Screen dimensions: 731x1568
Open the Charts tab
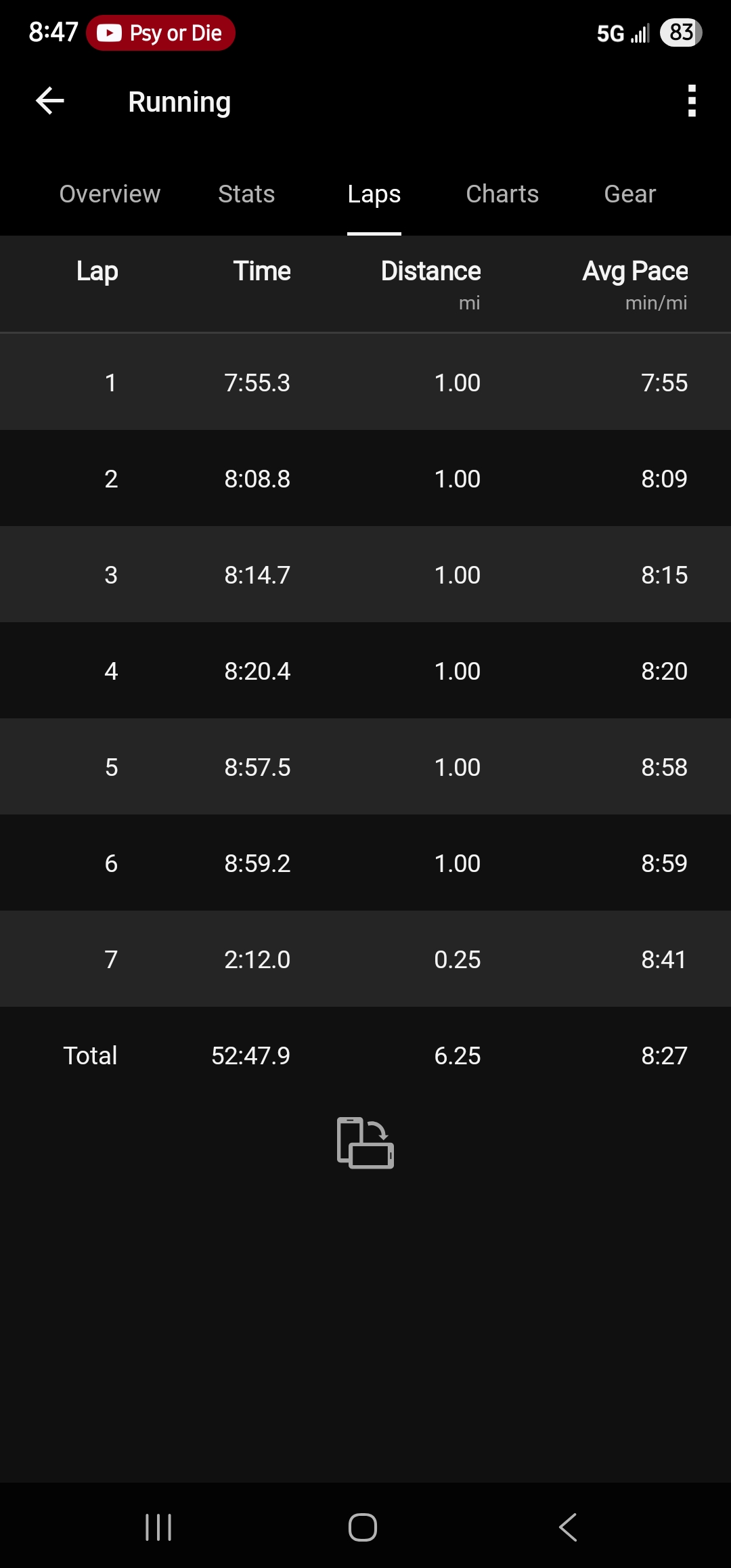click(x=502, y=194)
